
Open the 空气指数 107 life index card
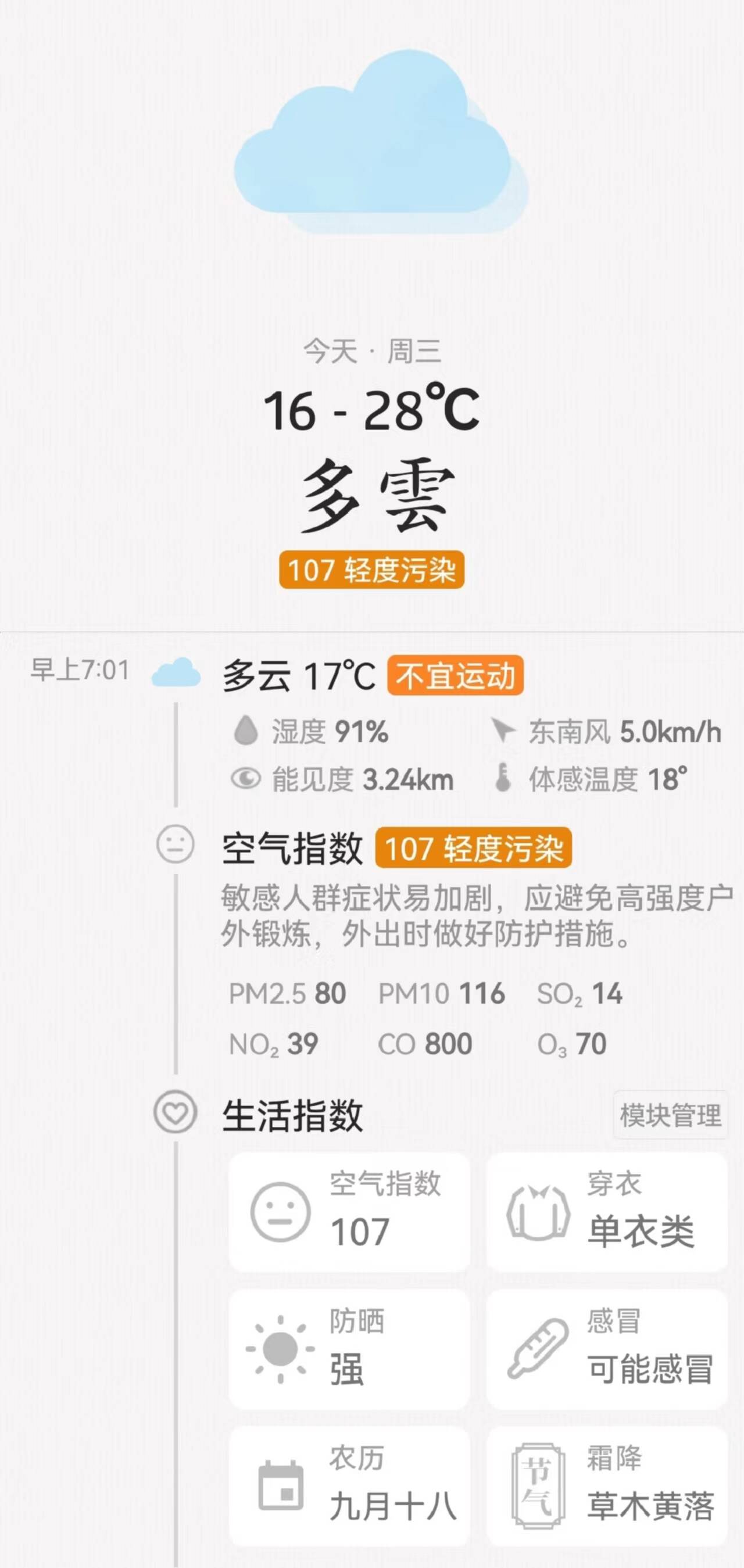(349, 1212)
